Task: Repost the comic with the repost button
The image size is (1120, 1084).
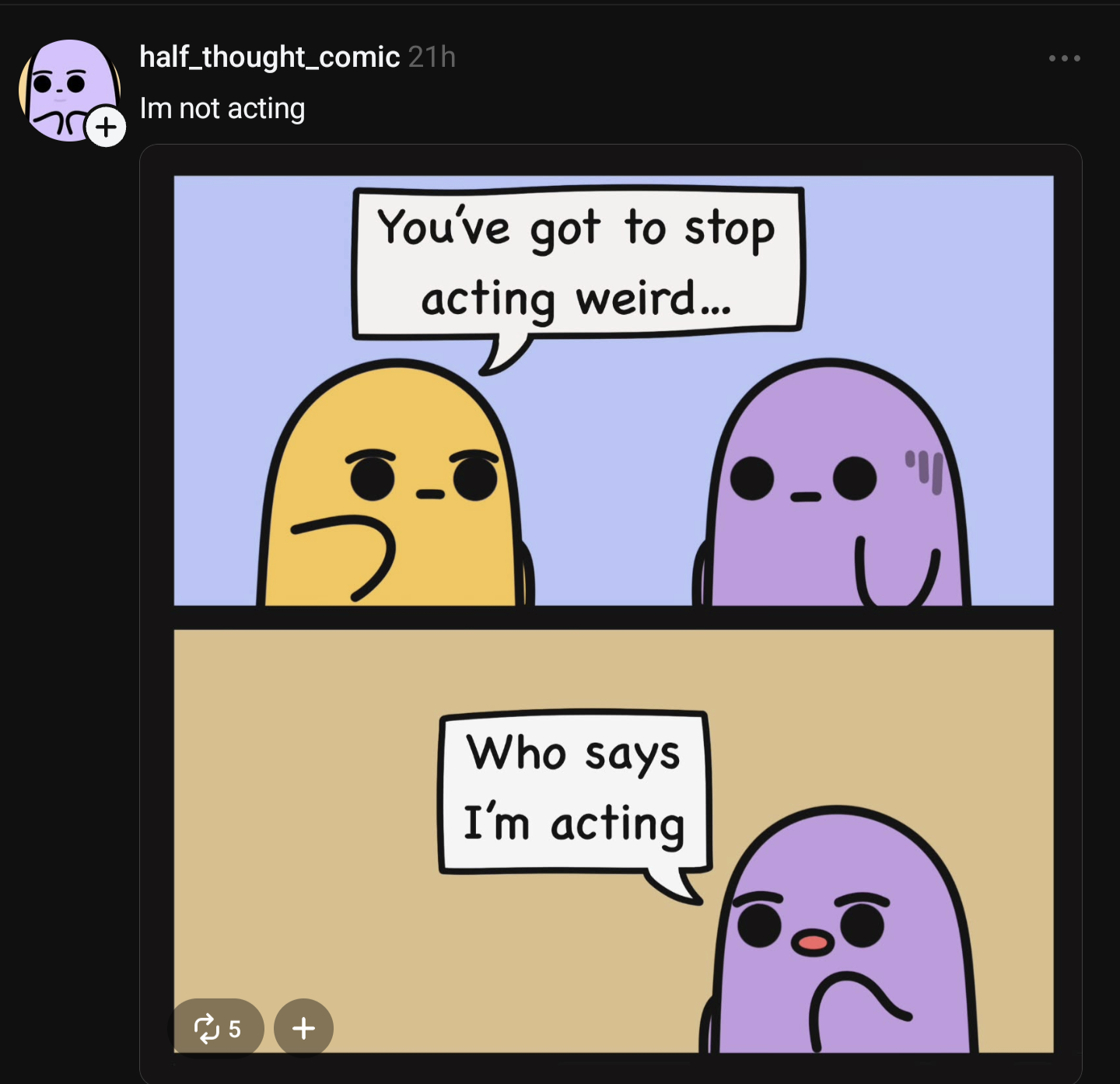Action: [x=217, y=1028]
